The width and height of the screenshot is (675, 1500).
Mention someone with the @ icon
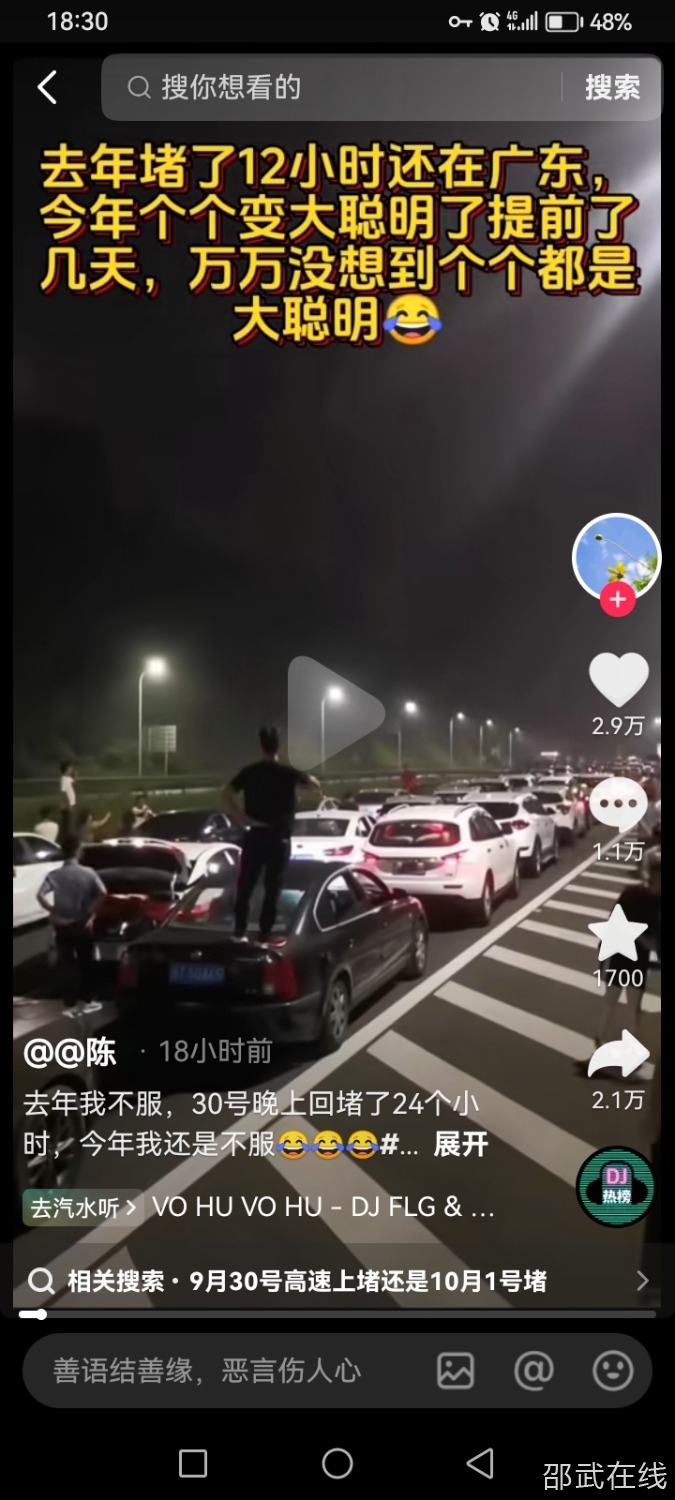tap(533, 1370)
